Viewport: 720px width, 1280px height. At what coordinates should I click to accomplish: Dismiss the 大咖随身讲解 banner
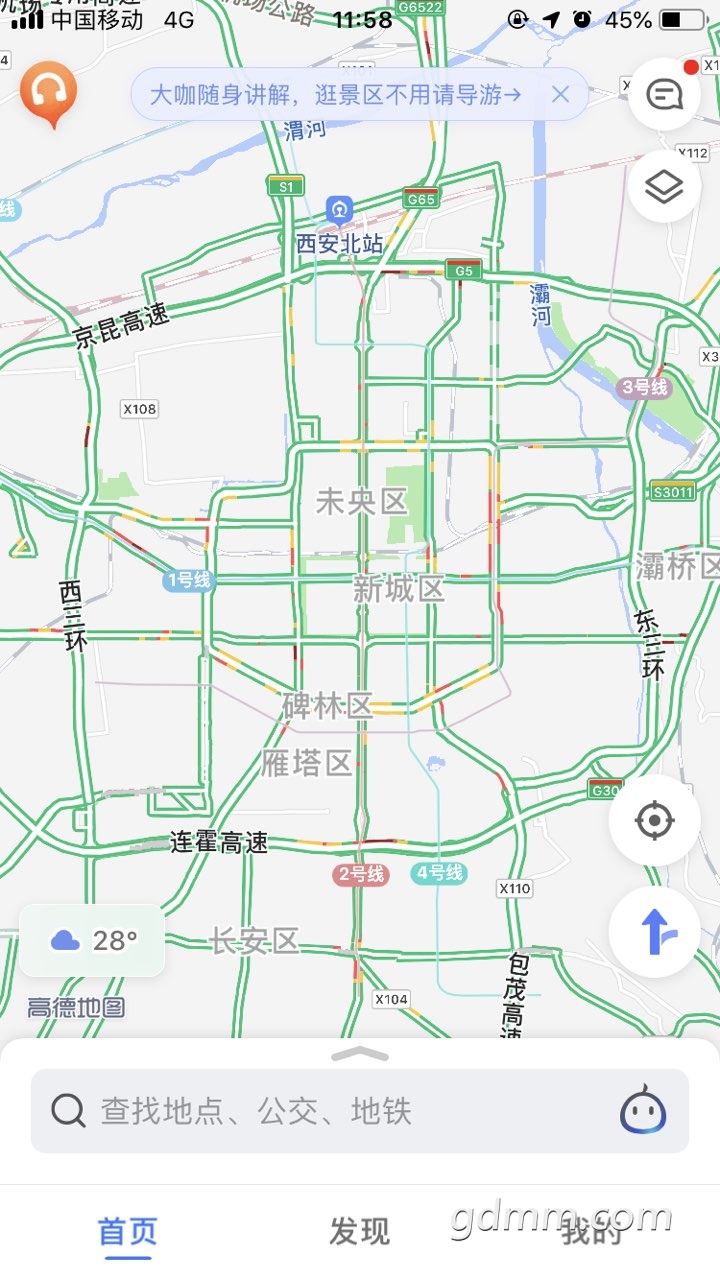click(561, 95)
